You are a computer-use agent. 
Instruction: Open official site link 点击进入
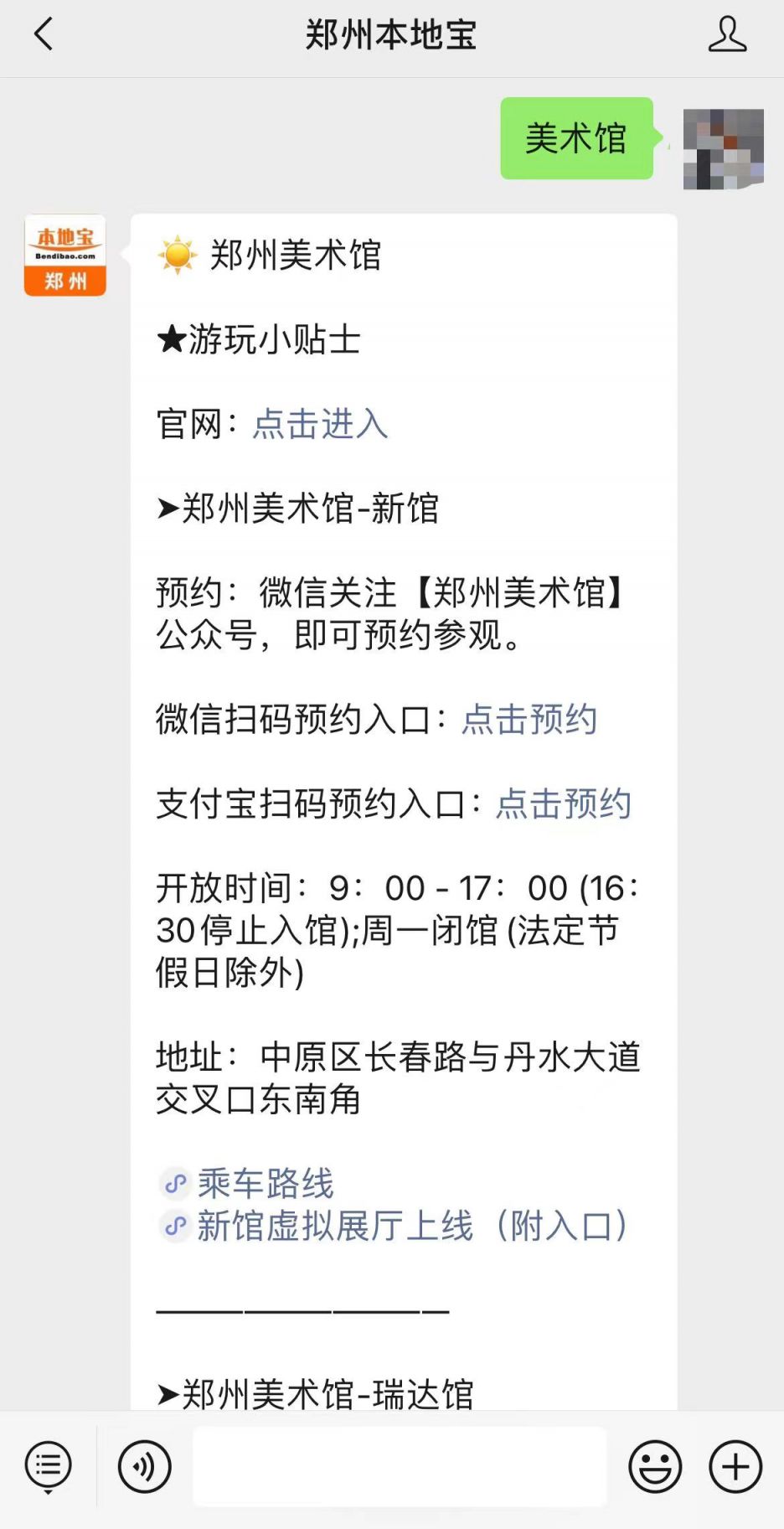(x=320, y=424)
